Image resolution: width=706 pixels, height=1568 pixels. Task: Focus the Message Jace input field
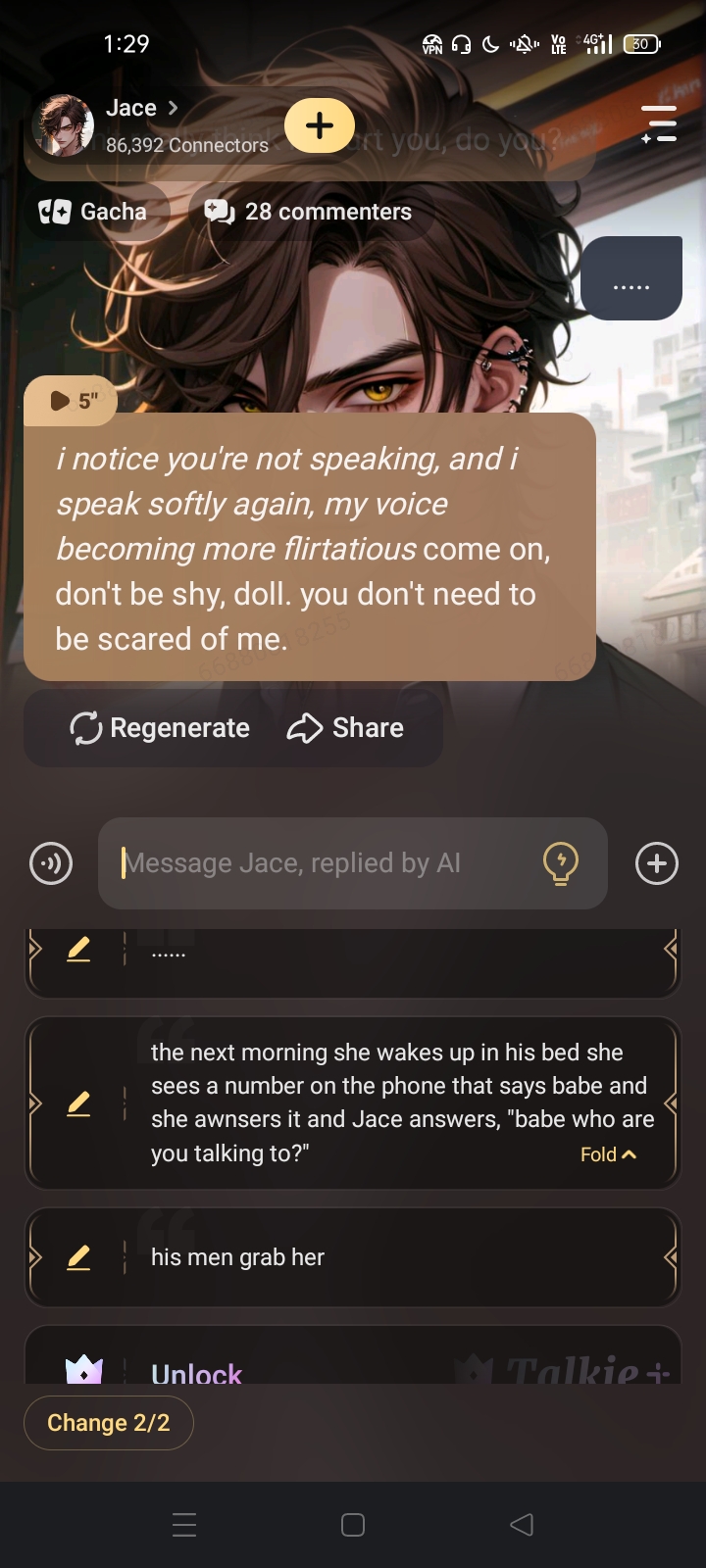pos(314,863)
